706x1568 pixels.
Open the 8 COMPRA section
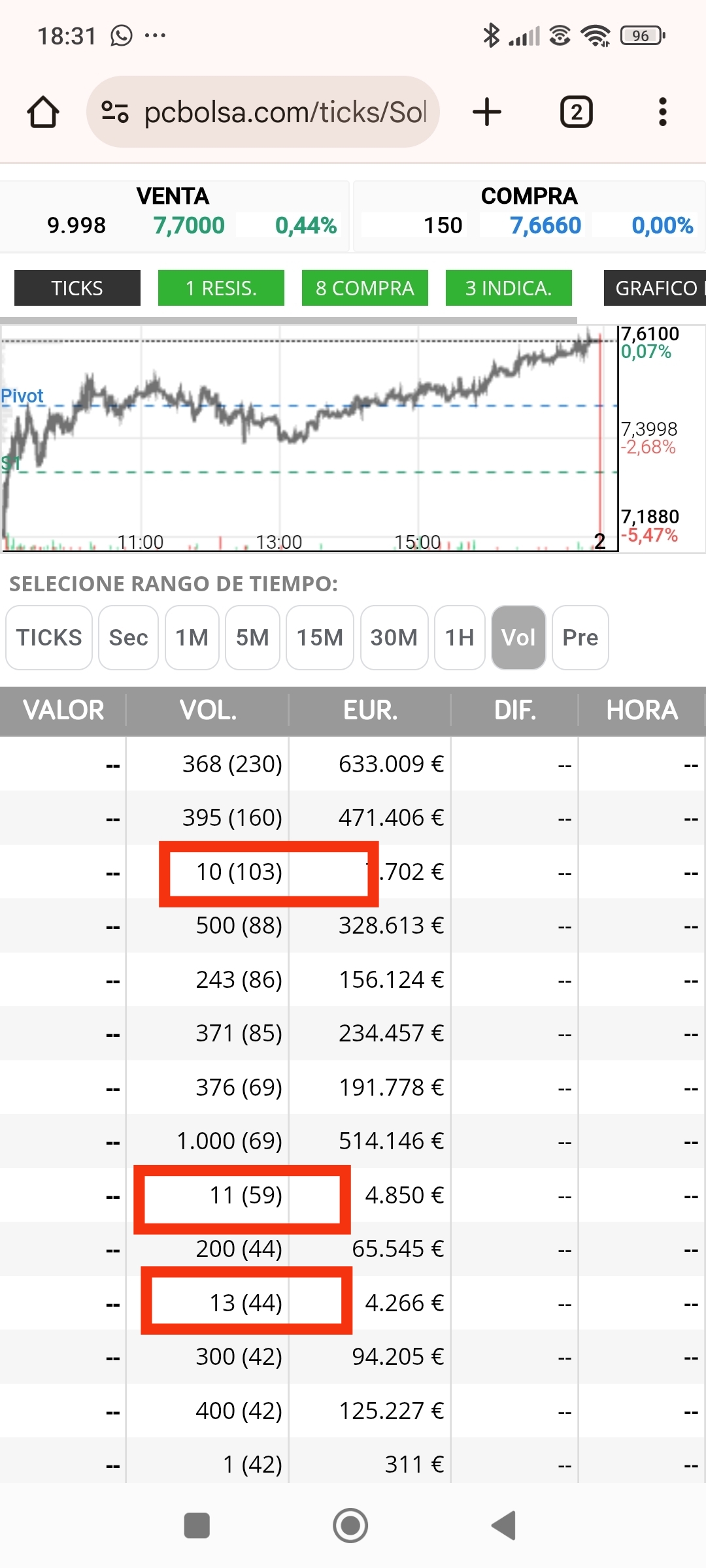tap(365, 288)
